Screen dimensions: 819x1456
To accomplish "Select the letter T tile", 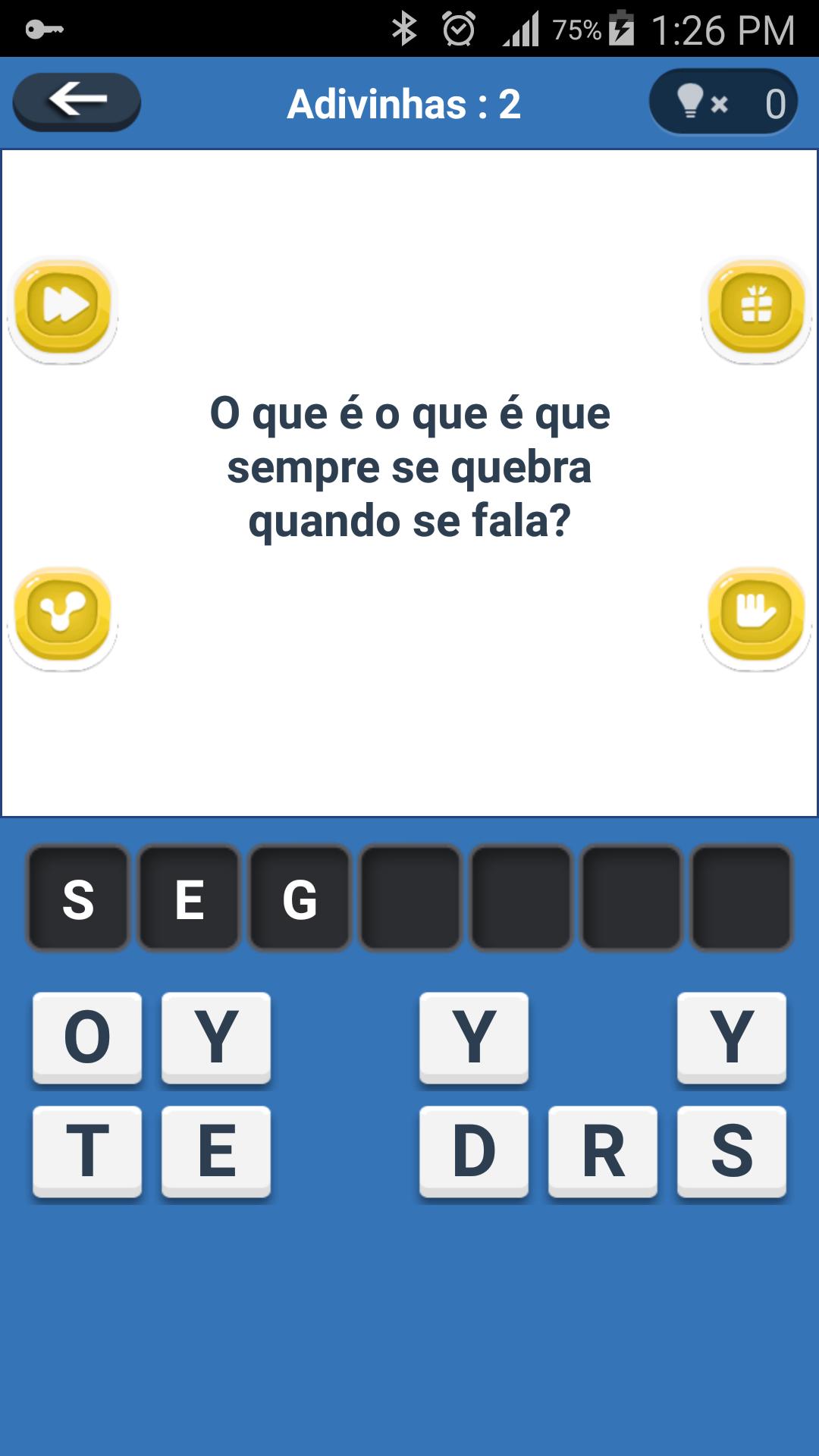I will (x=86, y=1153).
